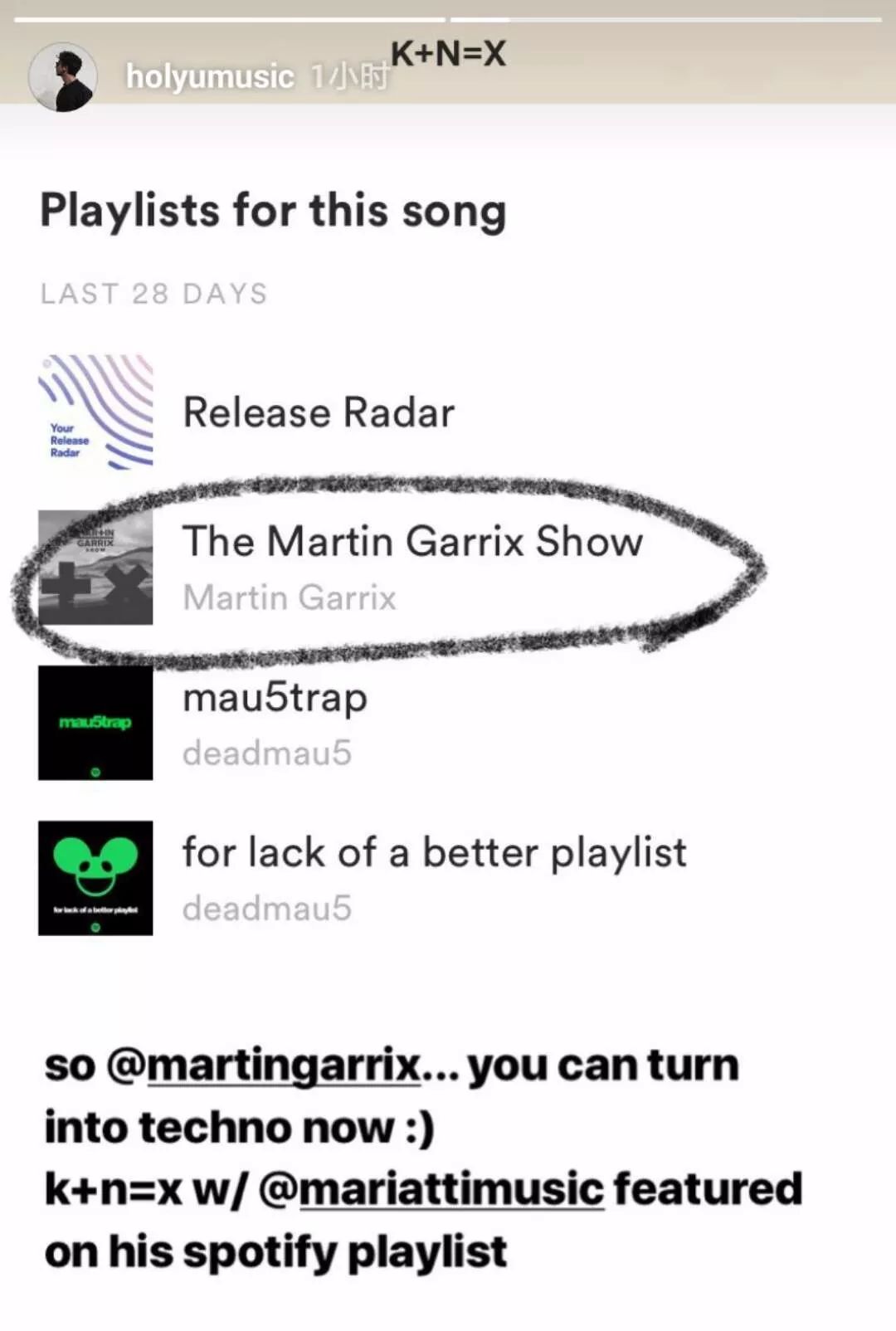The image size is (896, 1331).
Task: Tap the holyumusic profile avatar
Action: 63,77
